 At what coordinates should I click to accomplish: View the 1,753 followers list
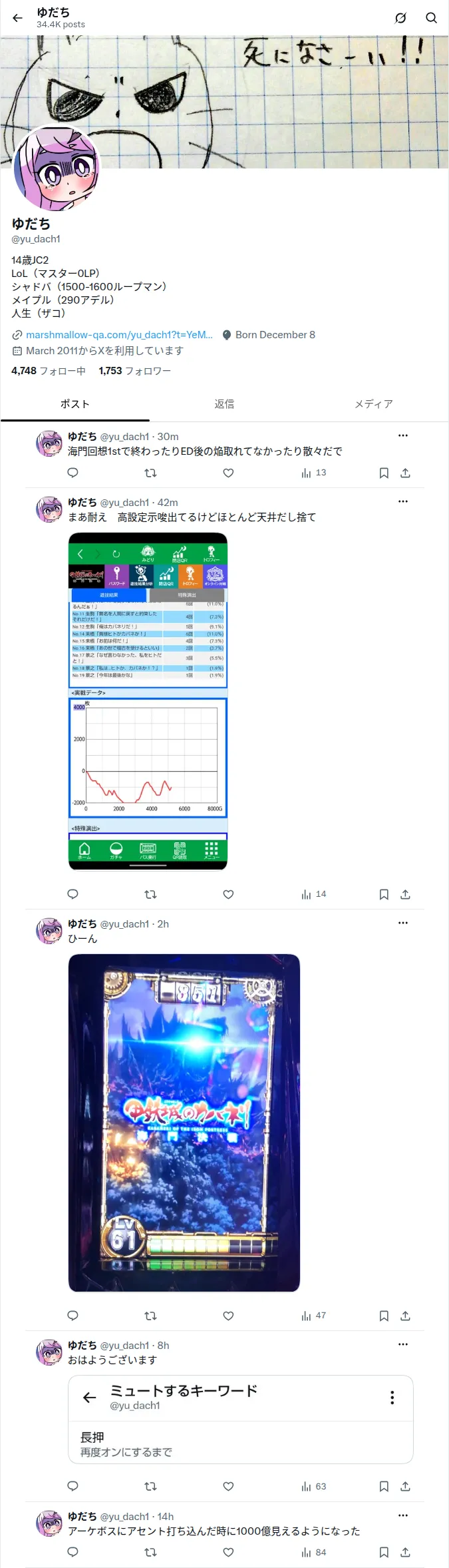[x=135, y=371]
